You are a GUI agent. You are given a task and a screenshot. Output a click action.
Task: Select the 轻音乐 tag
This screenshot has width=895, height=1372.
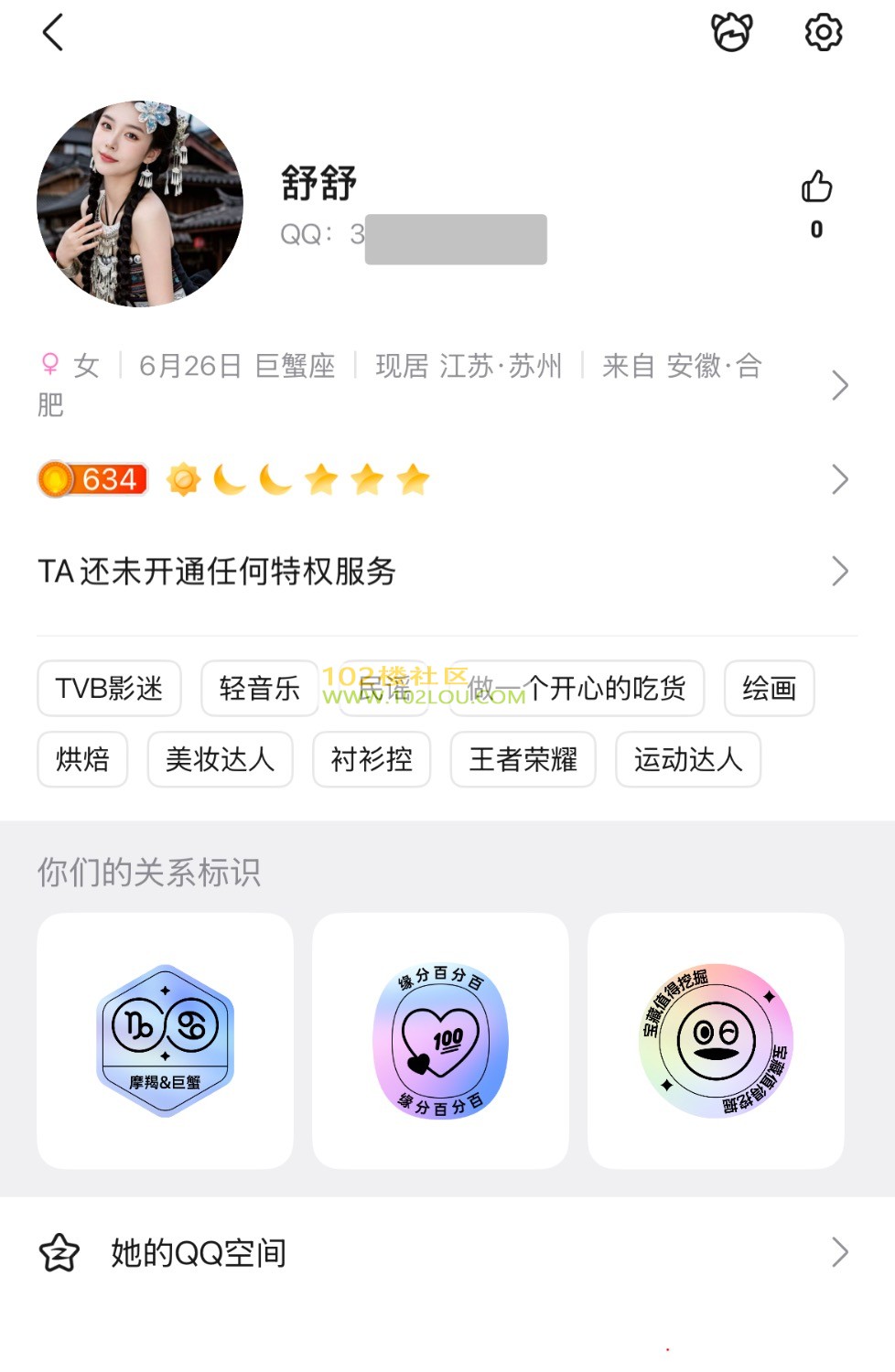(259, 688)
